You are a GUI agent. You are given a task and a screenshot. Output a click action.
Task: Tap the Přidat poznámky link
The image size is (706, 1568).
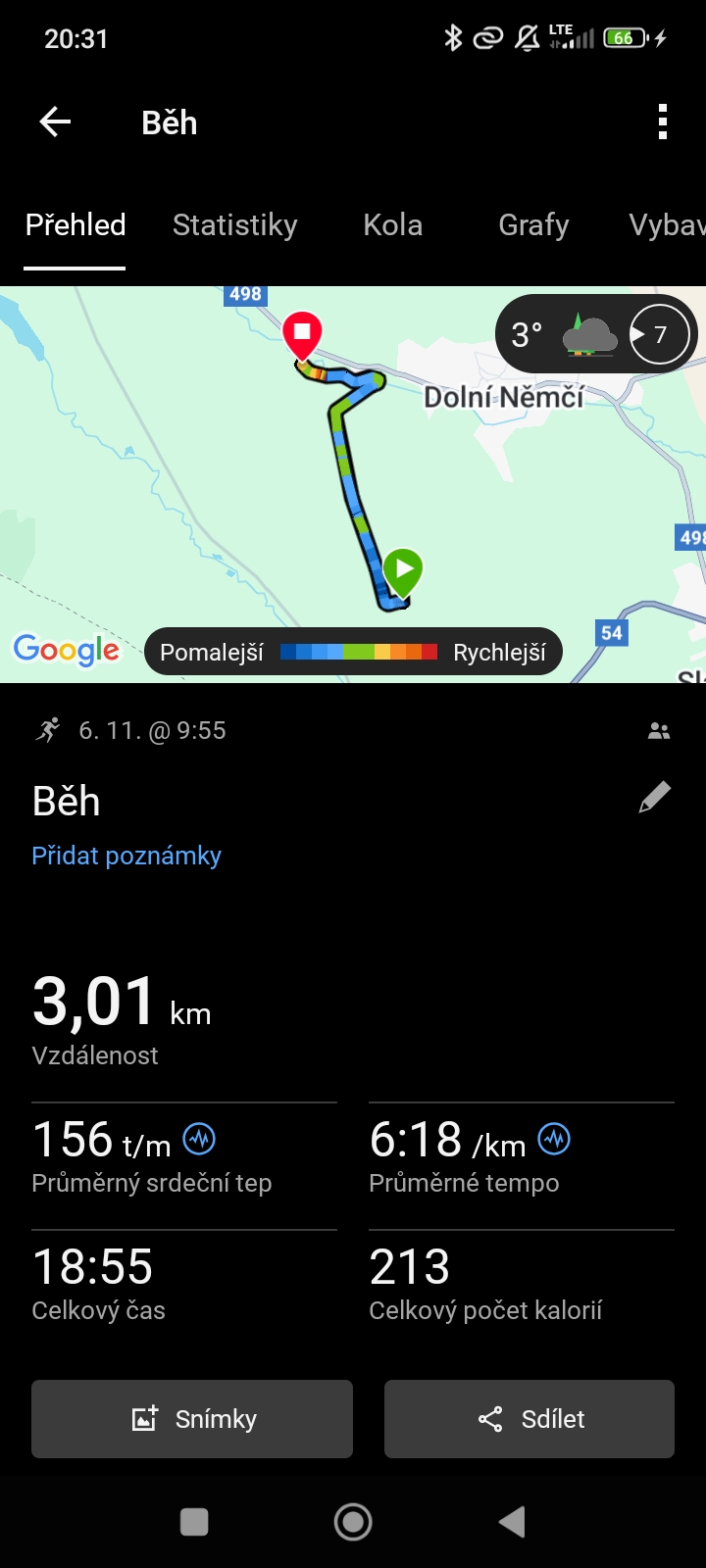(126, 856)
